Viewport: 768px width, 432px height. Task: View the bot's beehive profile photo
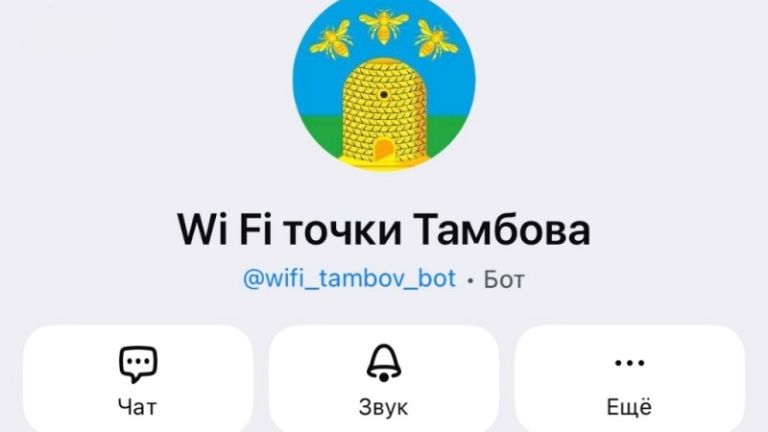click(383, 87)
